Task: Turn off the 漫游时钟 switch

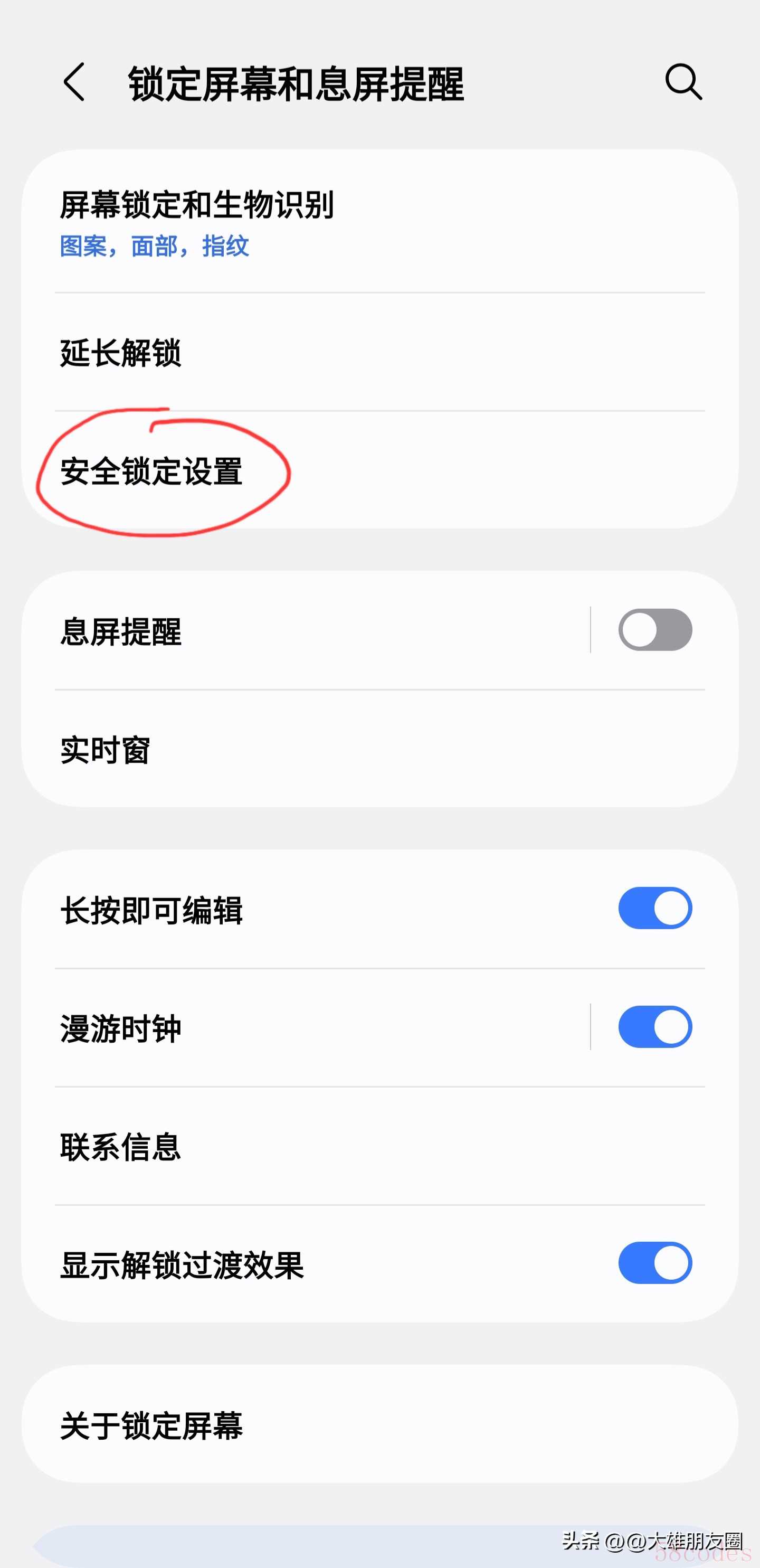Action: (655, 1027)
